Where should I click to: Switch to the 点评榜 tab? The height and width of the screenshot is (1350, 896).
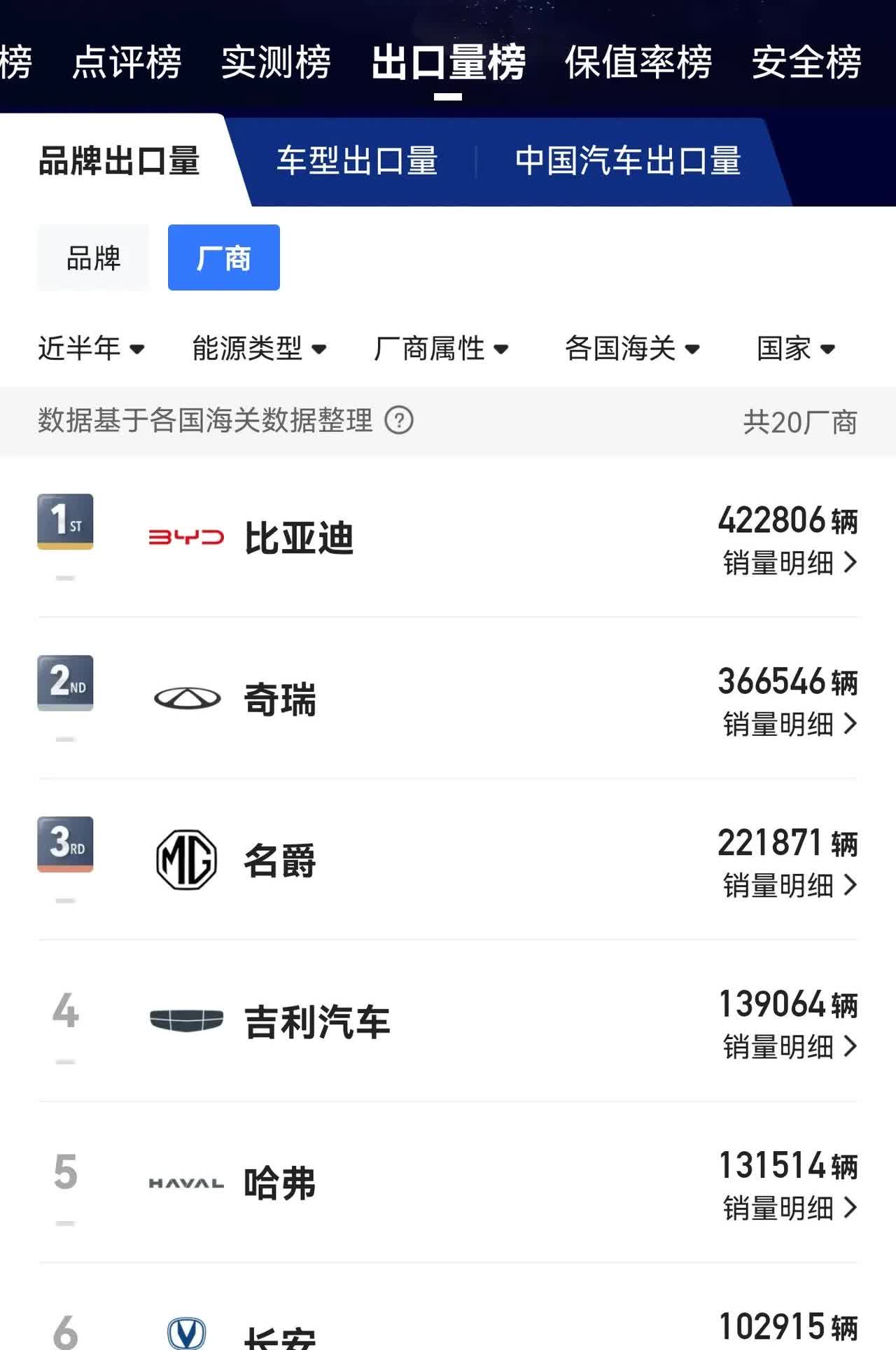[x=127, y=62]
